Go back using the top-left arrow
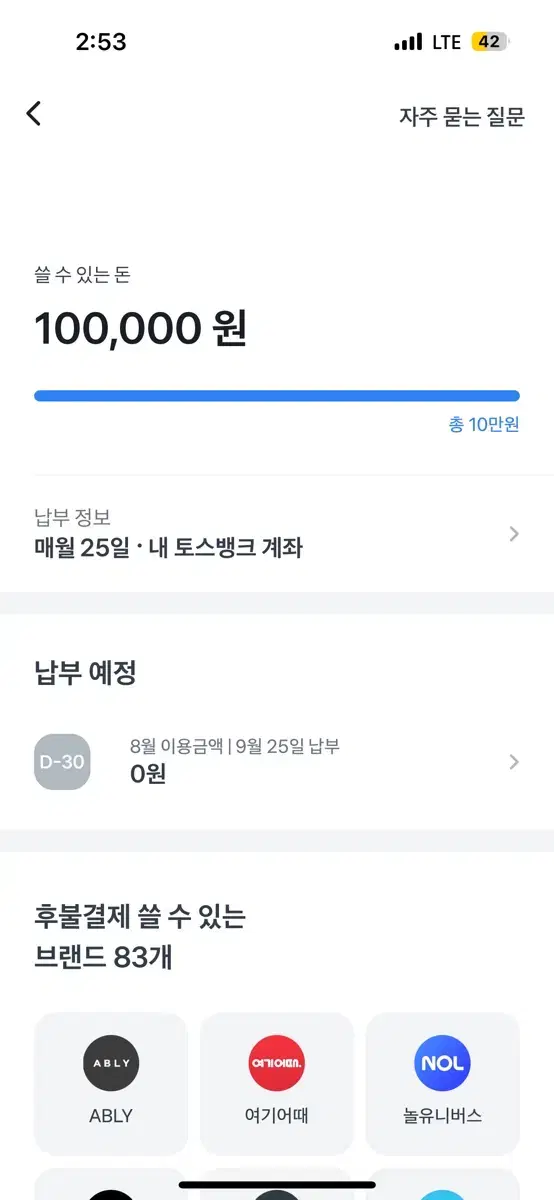The height and width of the screenshot is (1200, 554). [34, 114]
